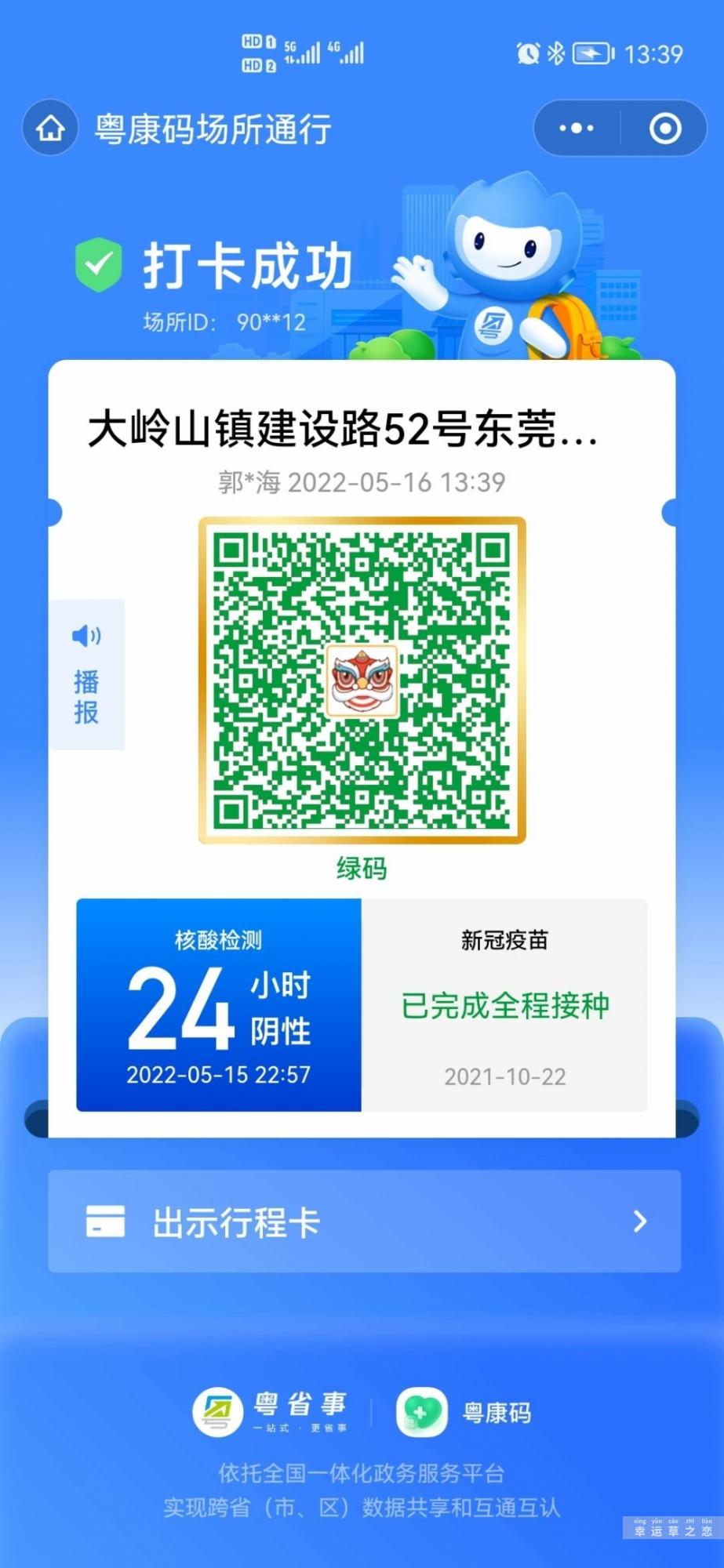View 核酸检测 24小时 result card

(219, 1005)
